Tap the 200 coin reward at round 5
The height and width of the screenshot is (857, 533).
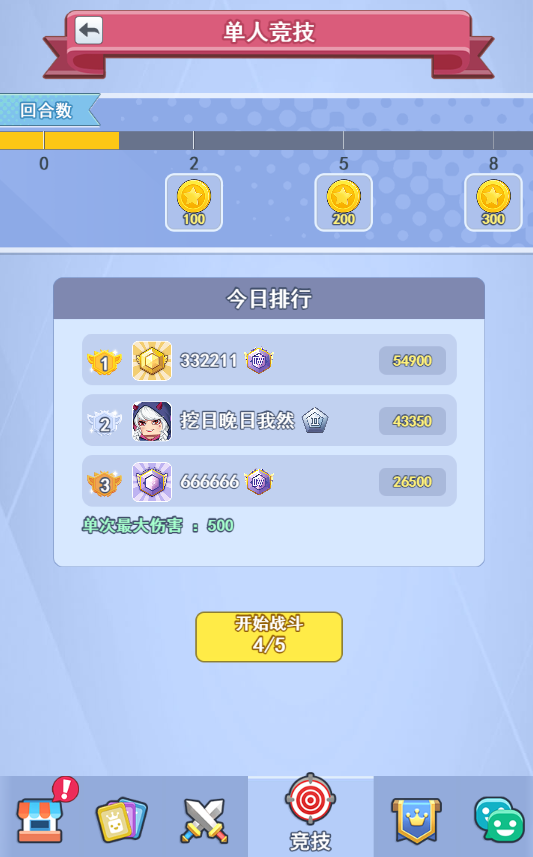[x=343, y=203]
